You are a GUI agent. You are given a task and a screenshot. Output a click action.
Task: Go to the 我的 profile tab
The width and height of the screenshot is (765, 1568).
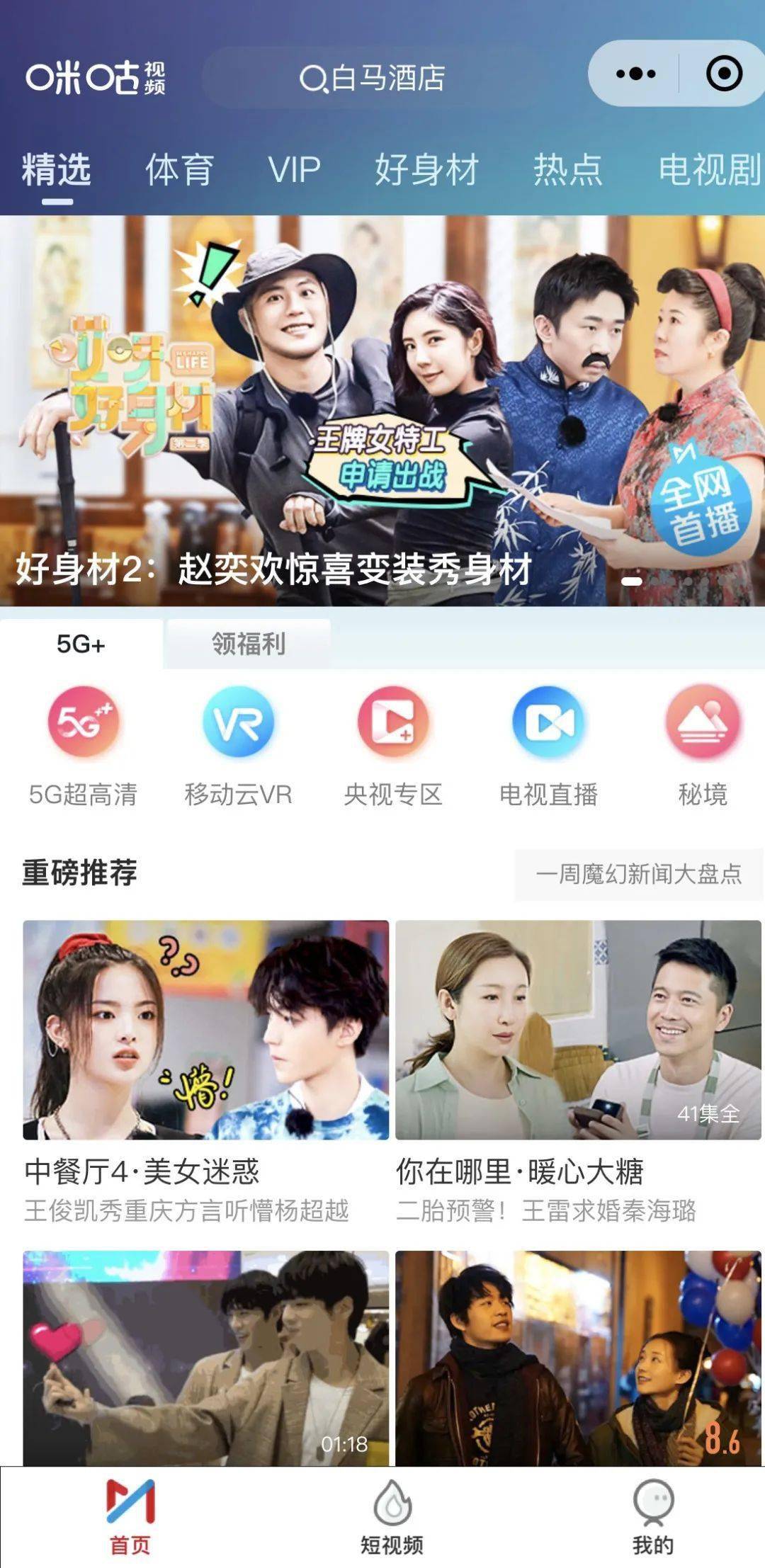coord(652,1517)
